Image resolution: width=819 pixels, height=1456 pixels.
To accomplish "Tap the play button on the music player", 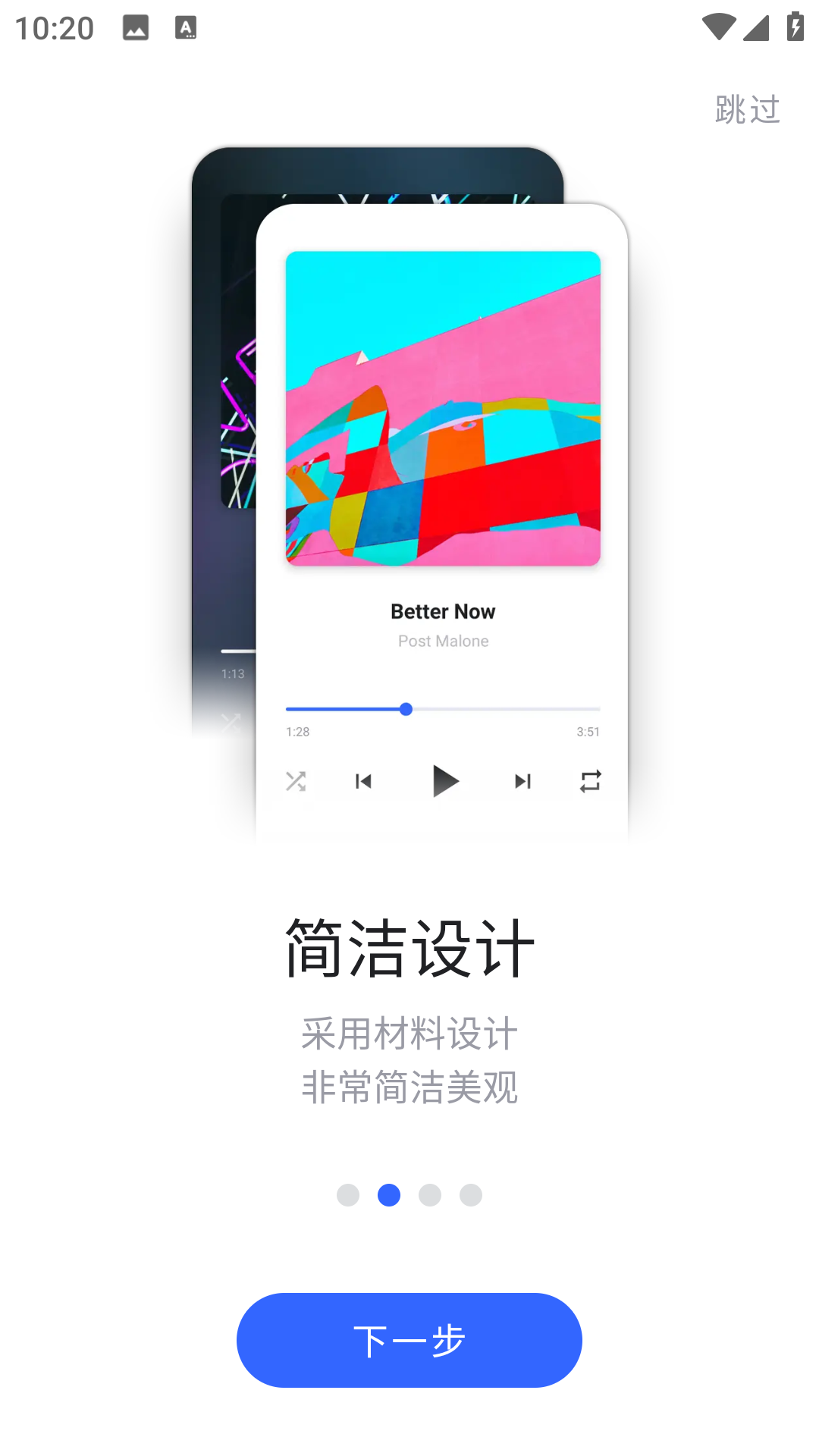I will coord(447,781).
